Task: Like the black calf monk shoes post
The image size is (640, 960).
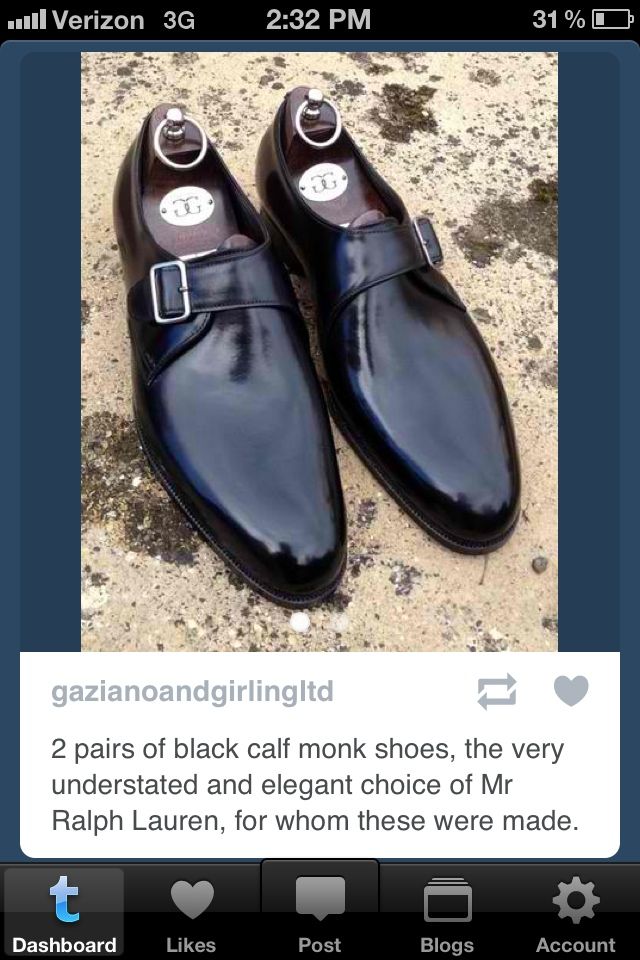Action: click(571, 691)
